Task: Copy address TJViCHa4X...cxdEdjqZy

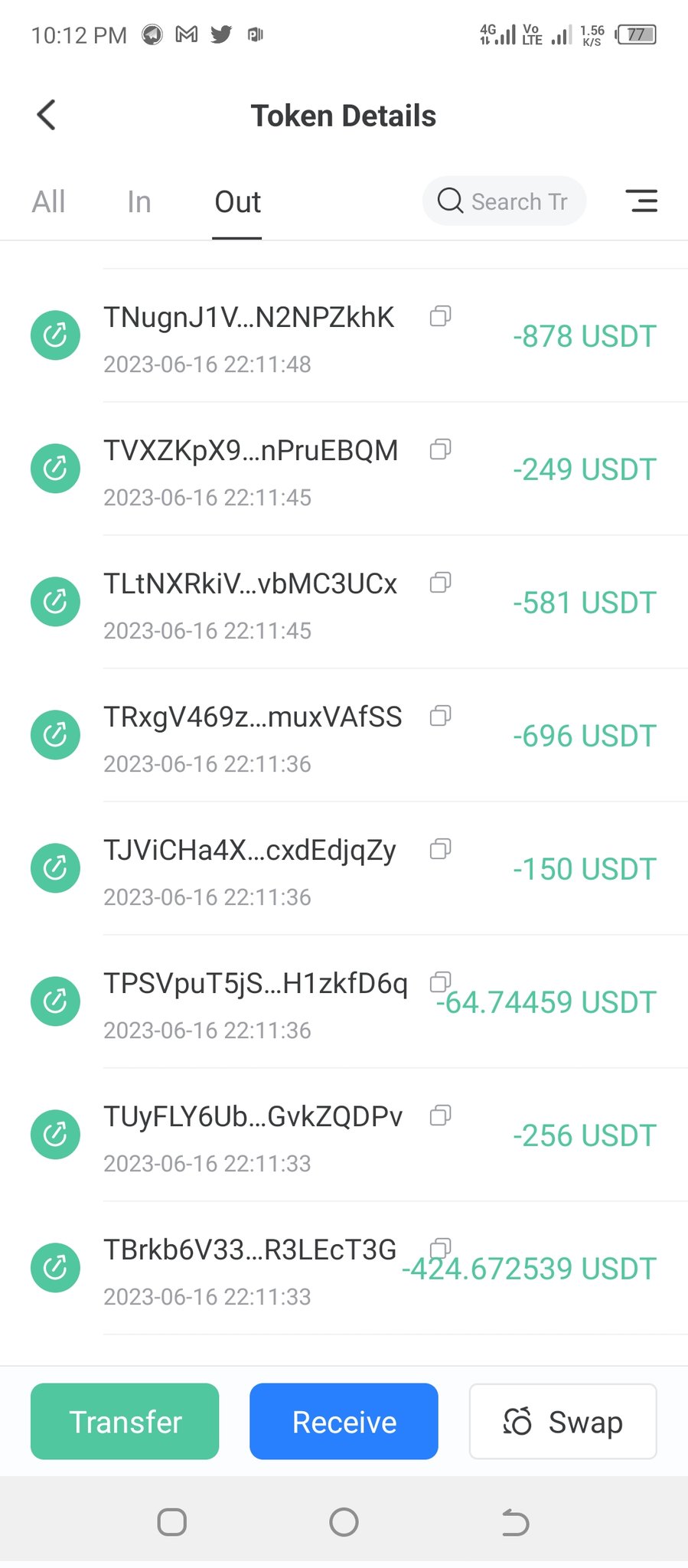Action: tap(440, 849)
